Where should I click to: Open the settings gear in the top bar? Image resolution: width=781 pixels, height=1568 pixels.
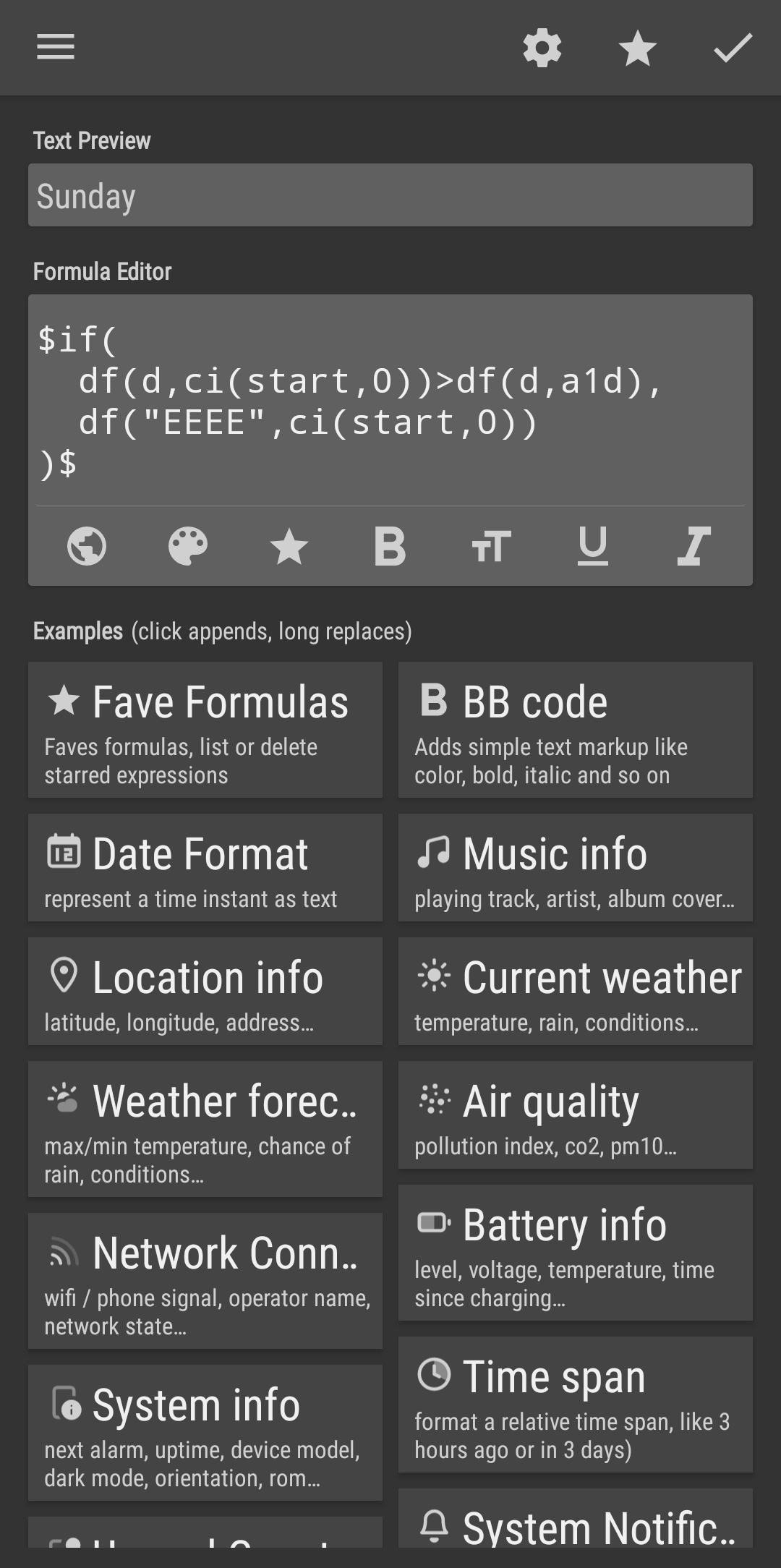(542, 48)
